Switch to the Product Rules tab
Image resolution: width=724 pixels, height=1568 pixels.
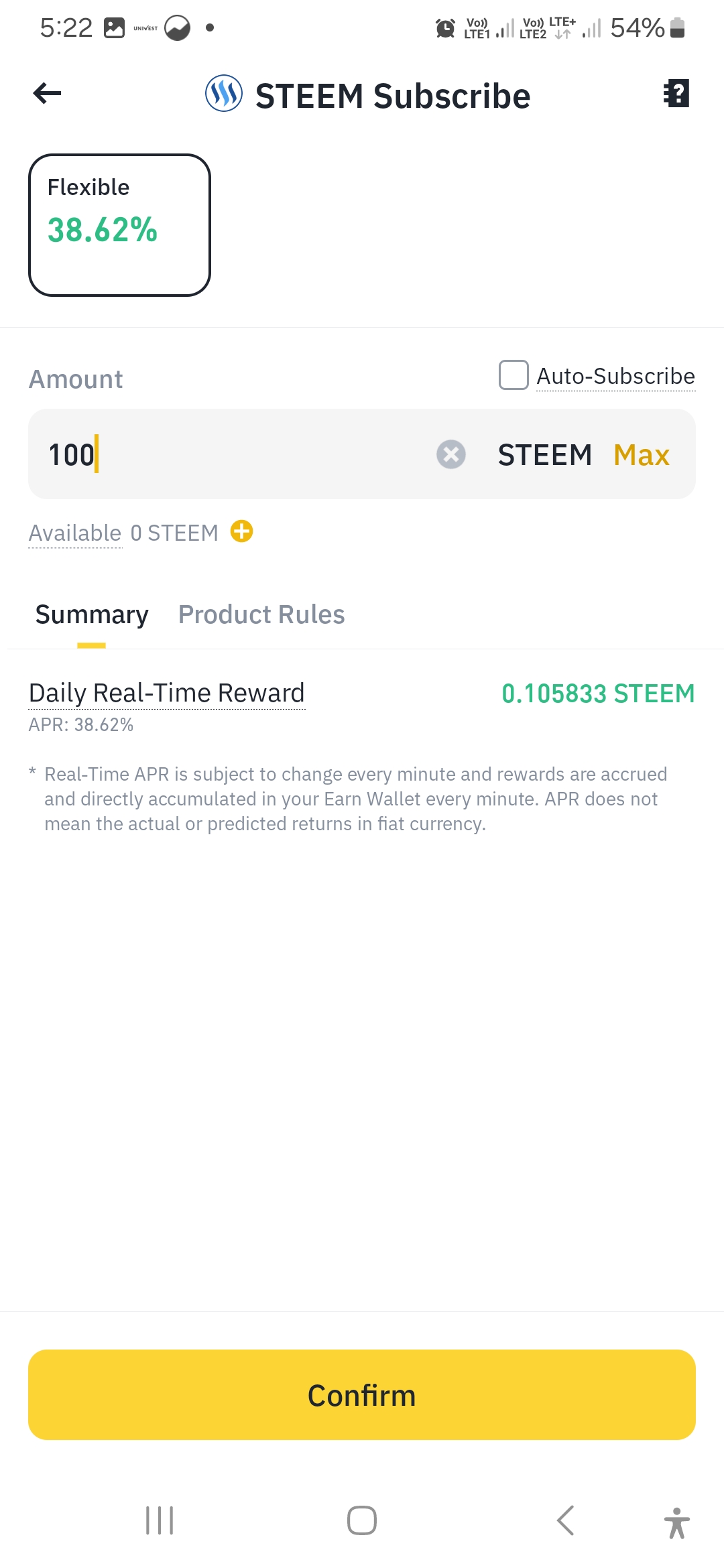pos(261,614)
